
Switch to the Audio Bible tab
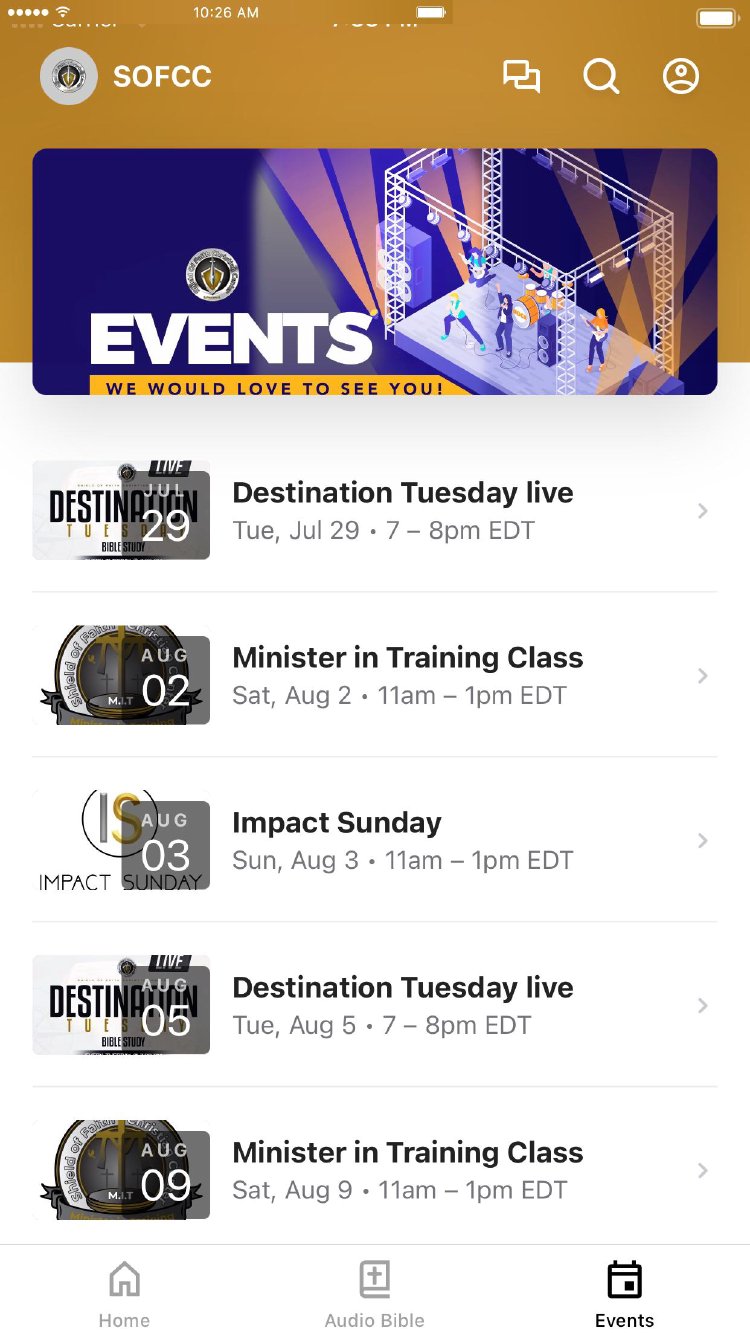[375, 1294]
